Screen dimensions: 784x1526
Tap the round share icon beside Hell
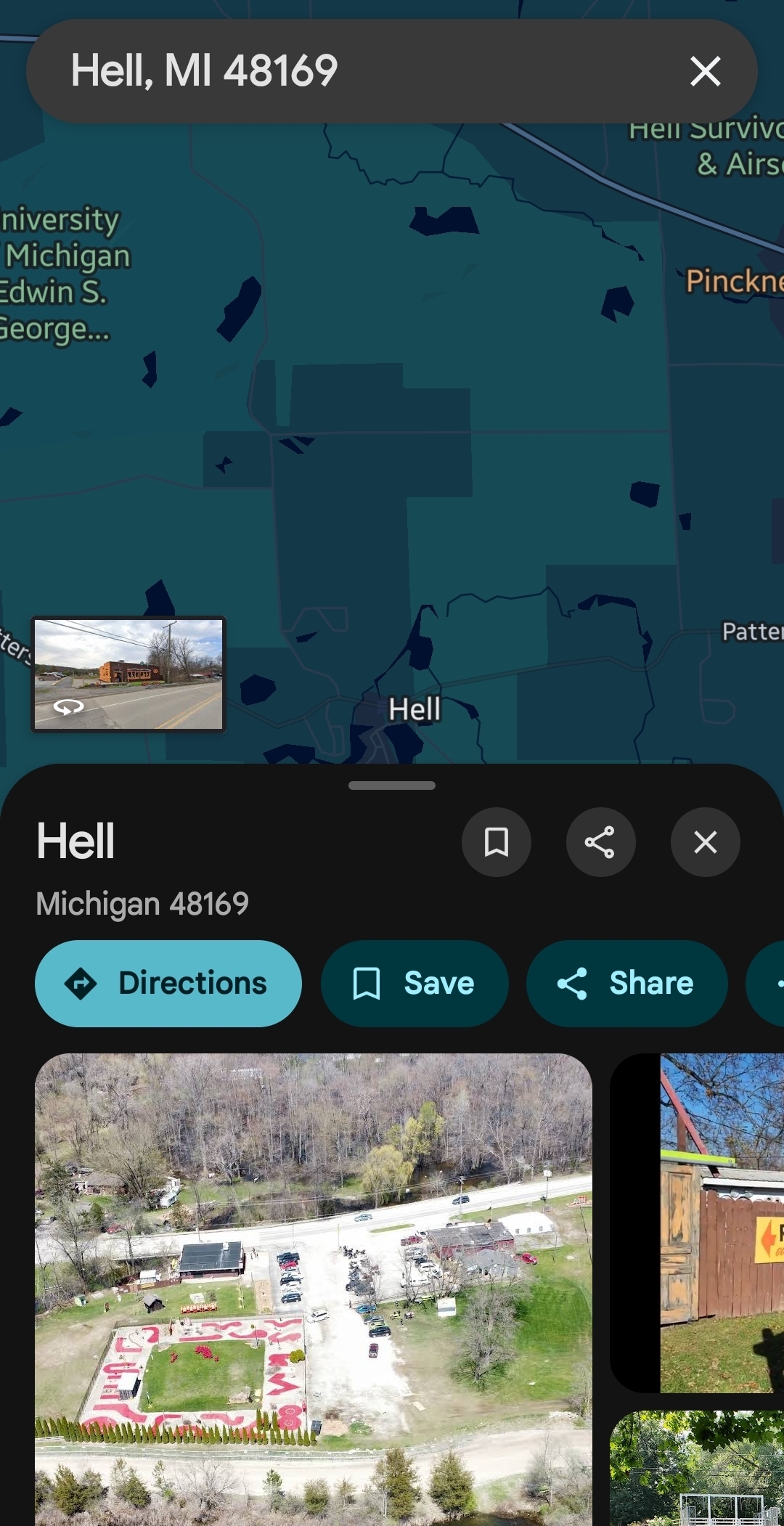click(x=600, y=842)
